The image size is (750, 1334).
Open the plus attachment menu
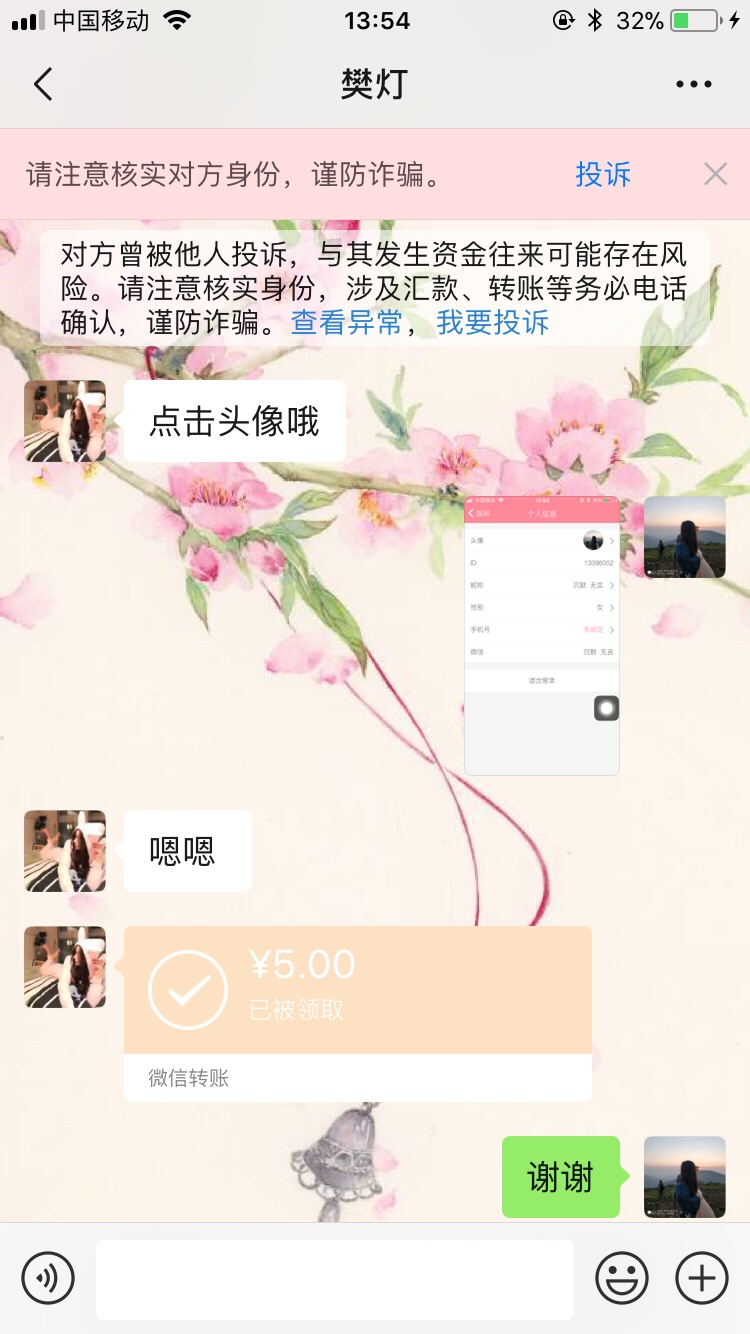(x=702, y=1278)
